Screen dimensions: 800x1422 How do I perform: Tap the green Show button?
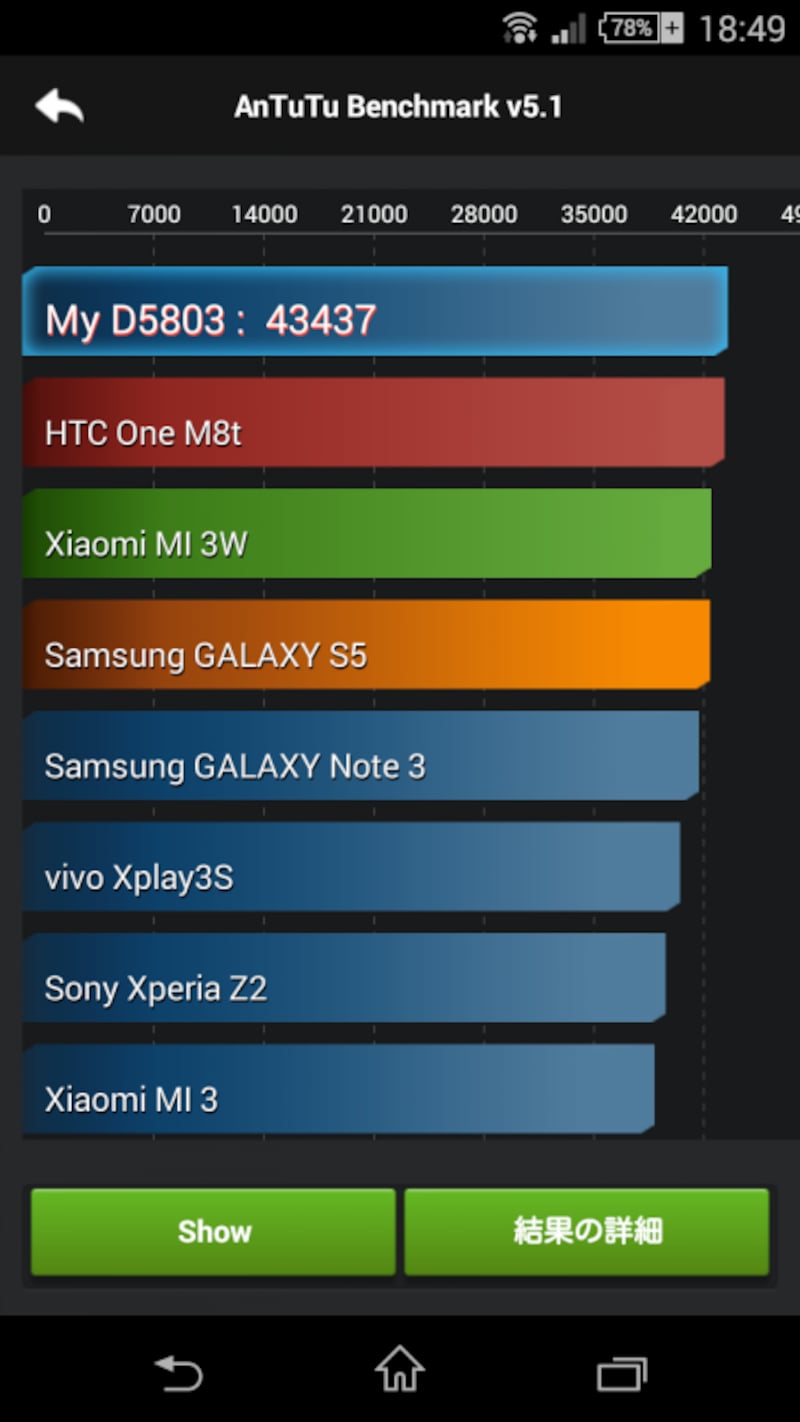tap(213, 1231)
